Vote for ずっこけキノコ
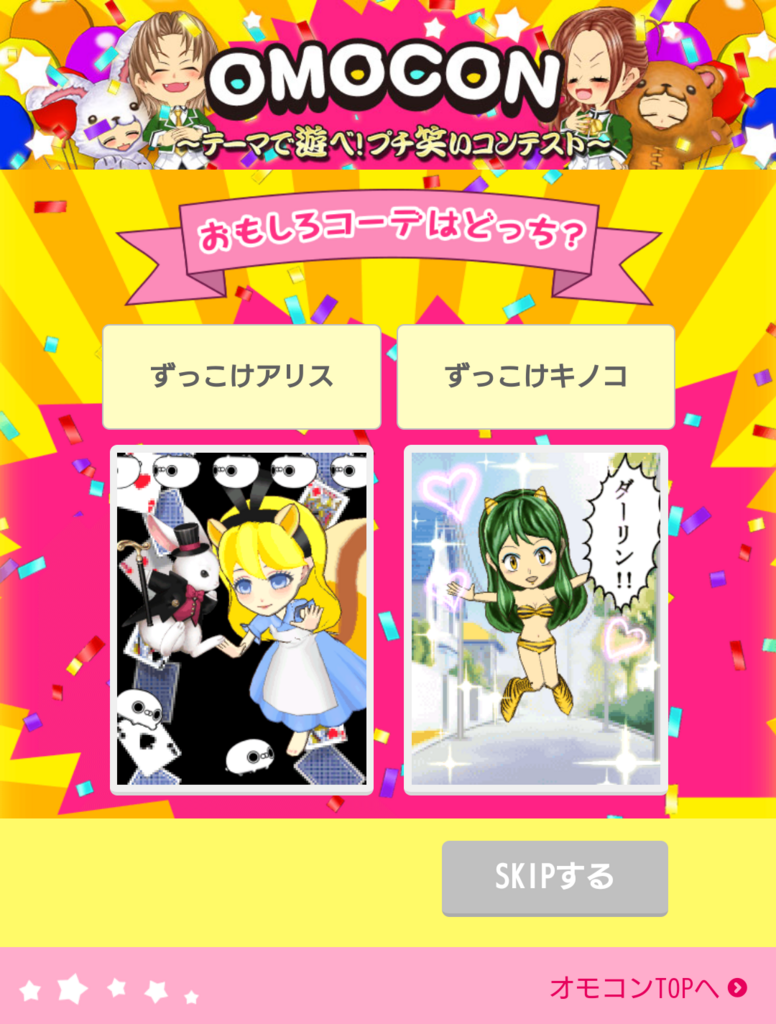Viewport: 776px width, 1024px height. pyautogui.click(x=536, y=377)
